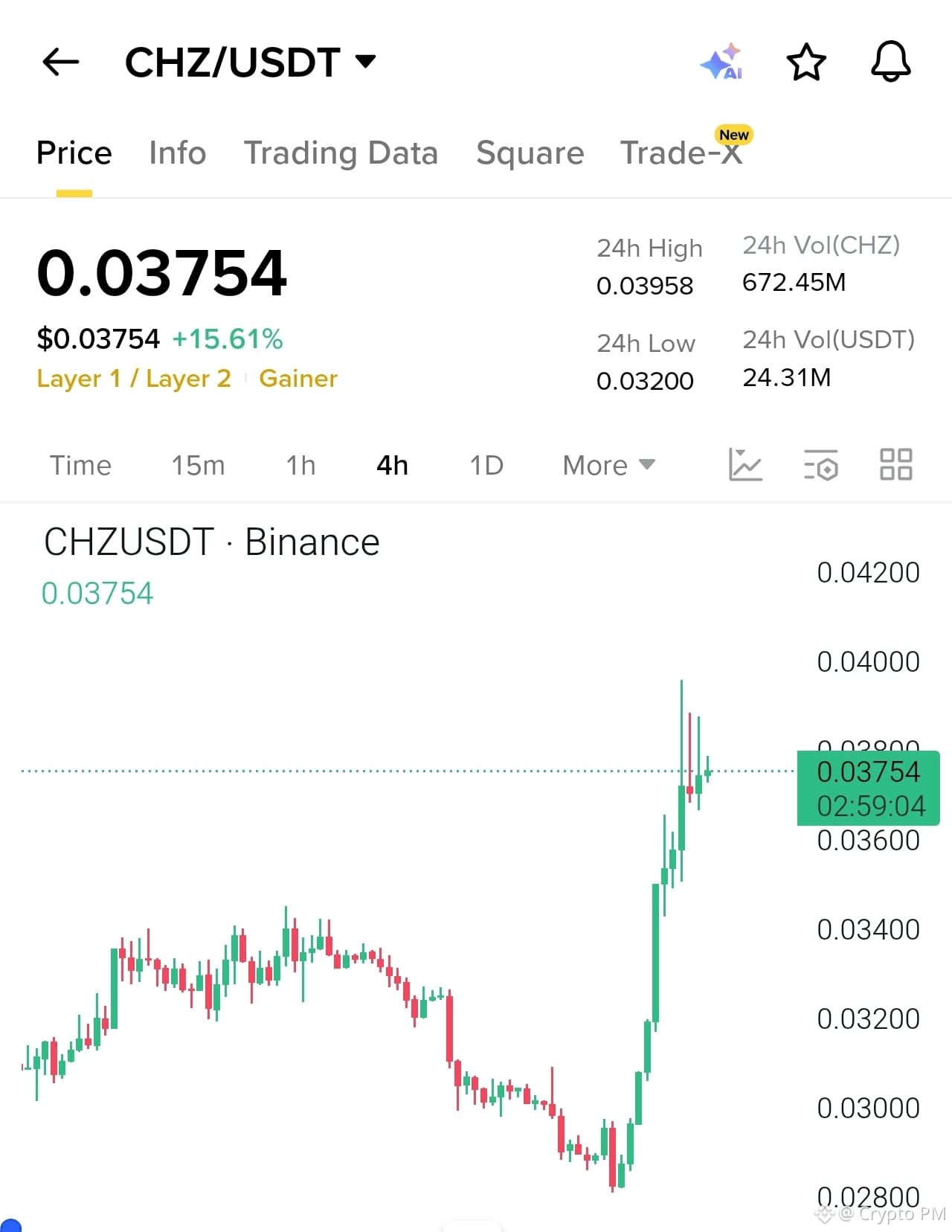
Task: Enable the 15m candle interval
Action: (x=198, y=464)
